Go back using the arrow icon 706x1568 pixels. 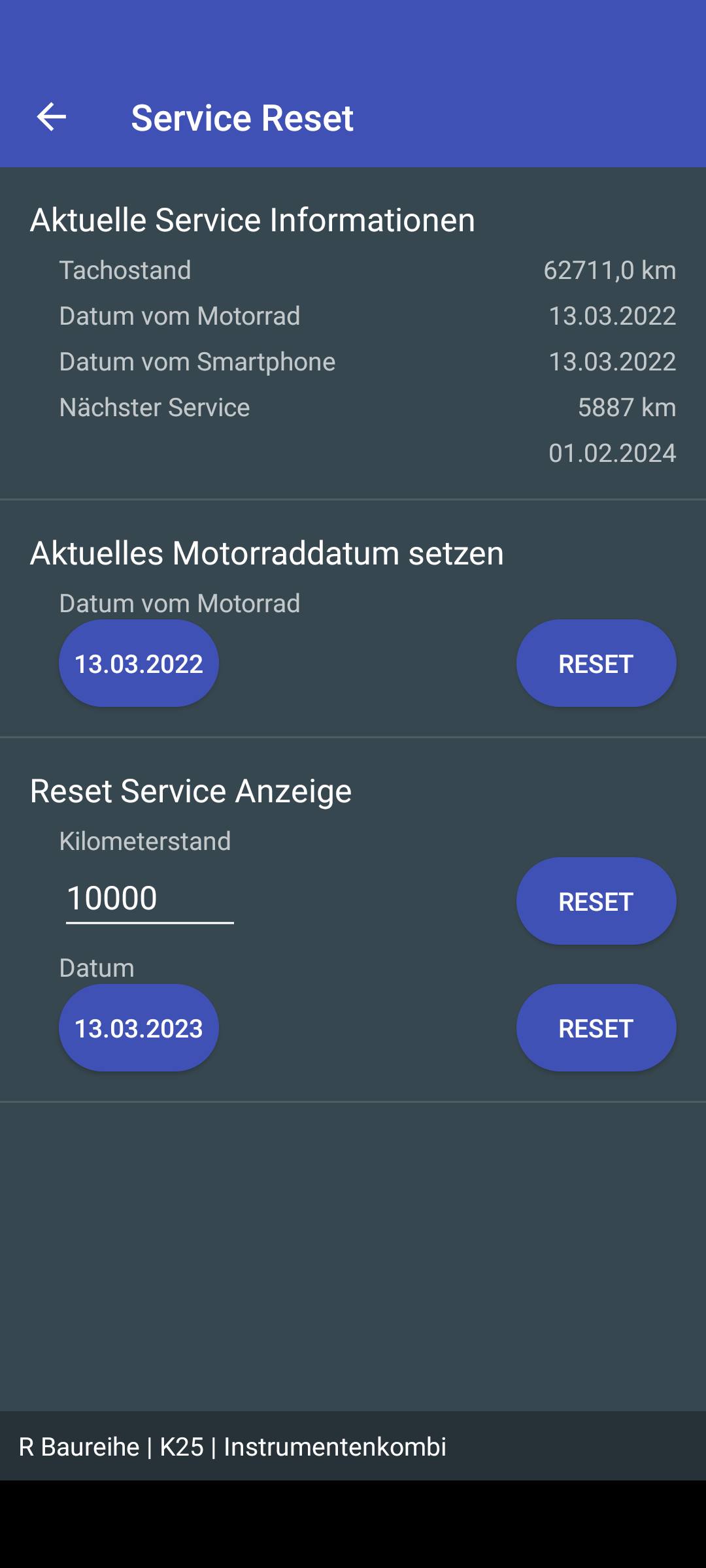click(x=51, y=118)
